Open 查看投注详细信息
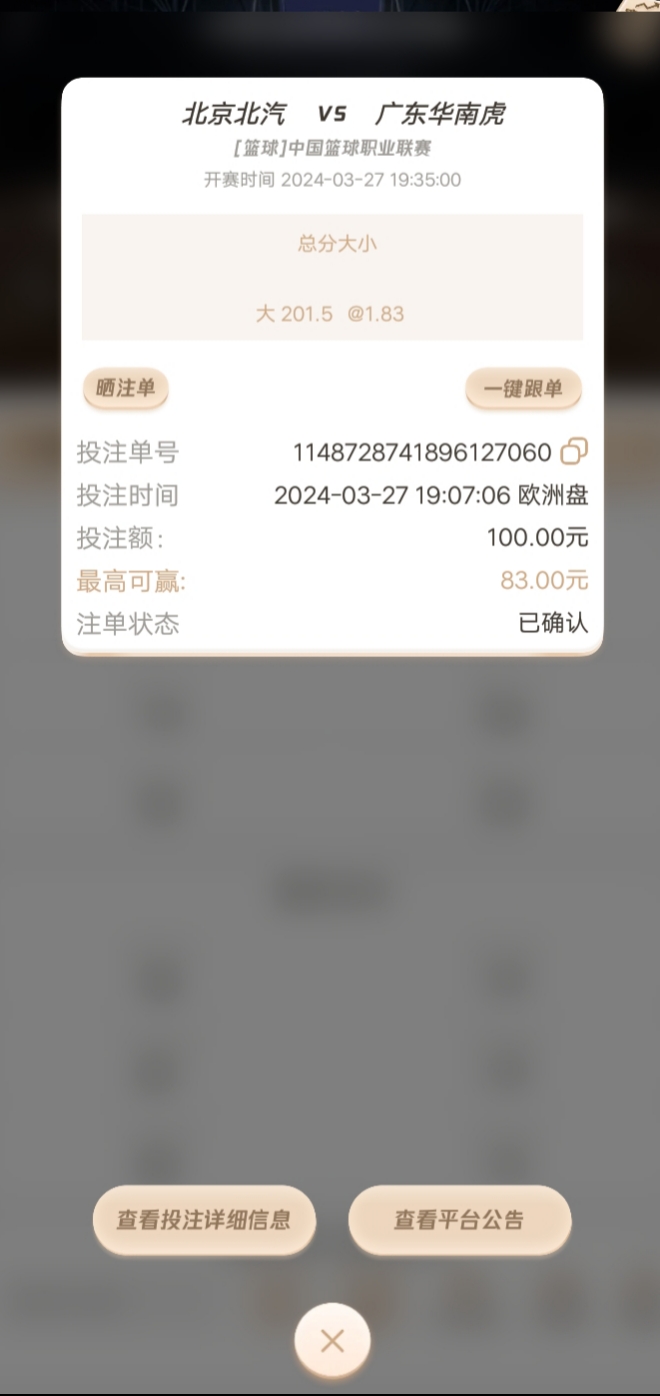This screenshot has height=1396, width=660. point(204,1220)
